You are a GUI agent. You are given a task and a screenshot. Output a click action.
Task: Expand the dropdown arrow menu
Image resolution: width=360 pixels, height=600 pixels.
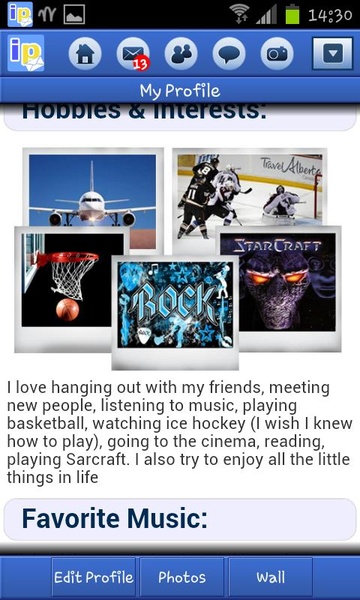tap(332, 54)
